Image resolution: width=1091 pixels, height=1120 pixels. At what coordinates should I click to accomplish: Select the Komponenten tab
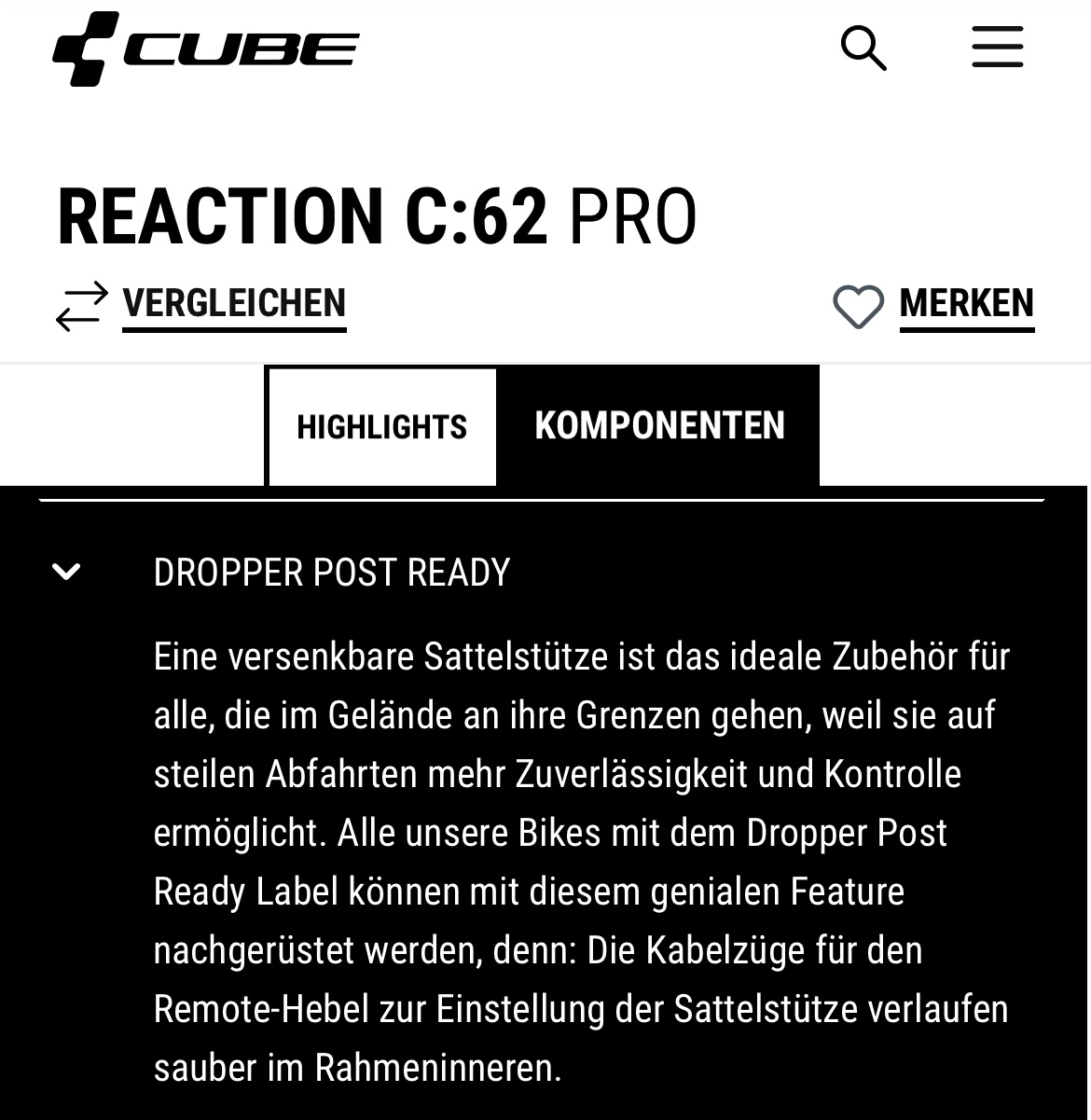click(659, 426)
